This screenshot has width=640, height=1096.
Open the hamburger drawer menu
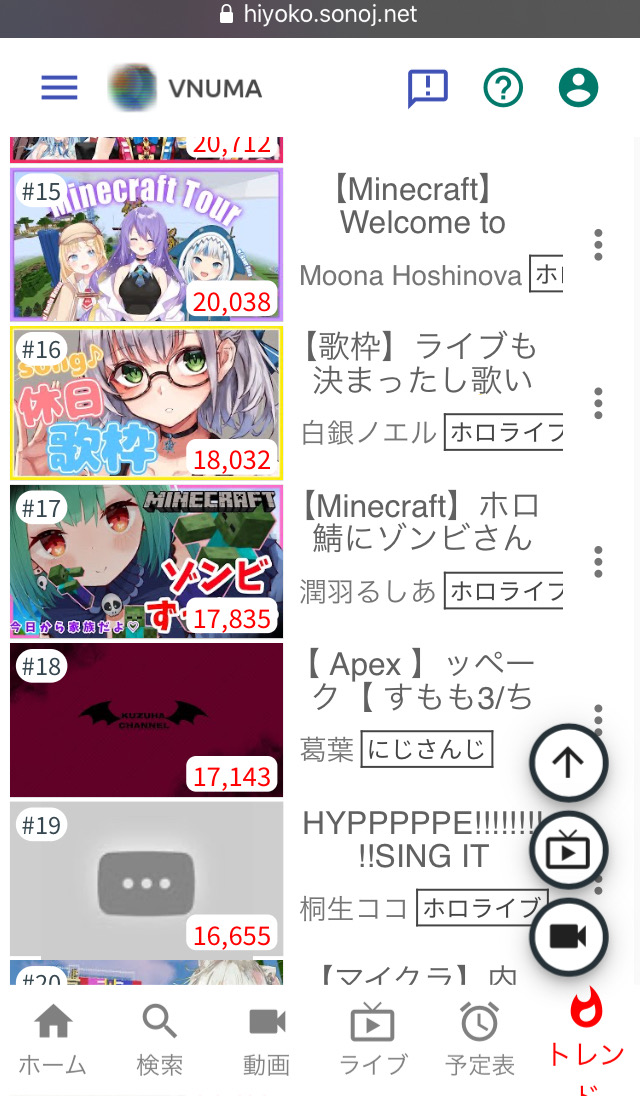pos(59,88)
